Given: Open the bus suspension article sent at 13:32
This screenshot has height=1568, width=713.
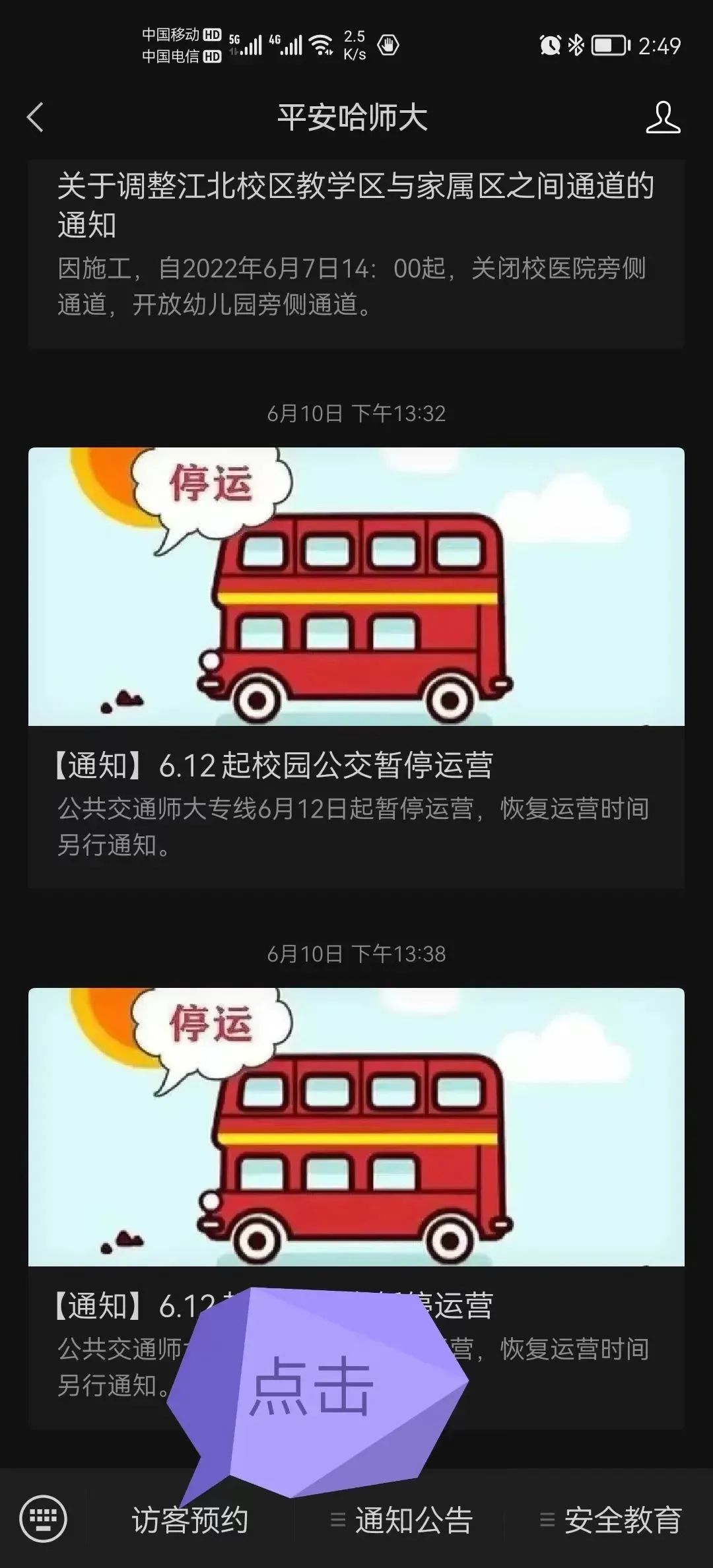Looking at the screenshot, I should (355, 667).
